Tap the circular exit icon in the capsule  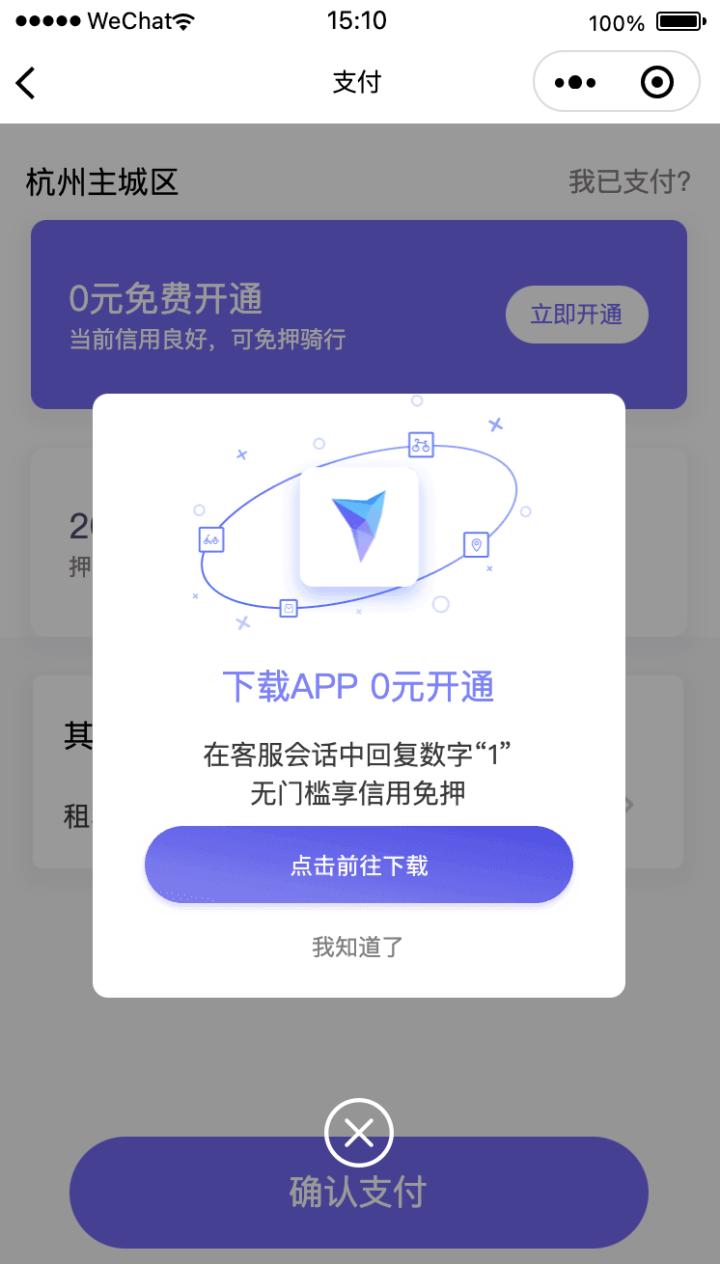pos(655,83)
